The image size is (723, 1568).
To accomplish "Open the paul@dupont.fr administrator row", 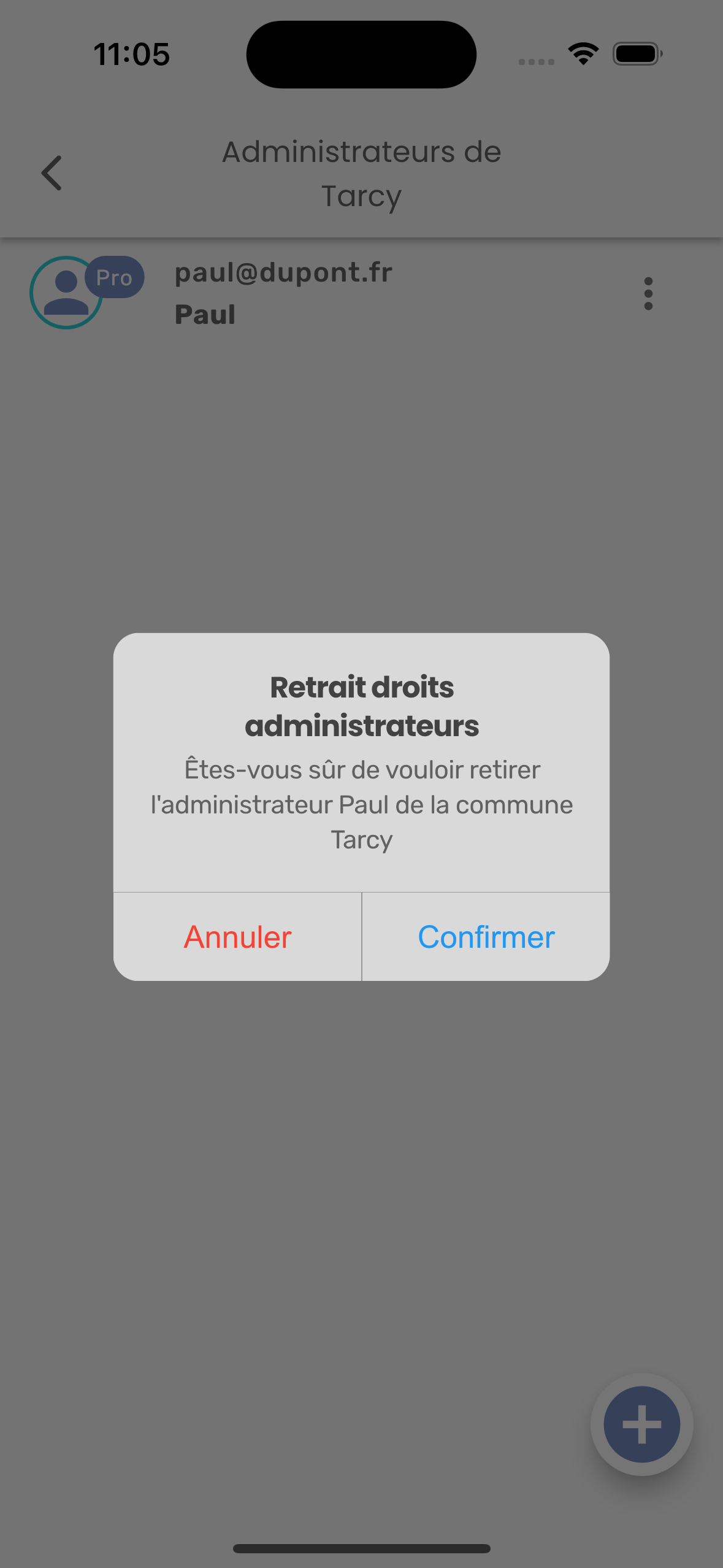I will (283, 293).
